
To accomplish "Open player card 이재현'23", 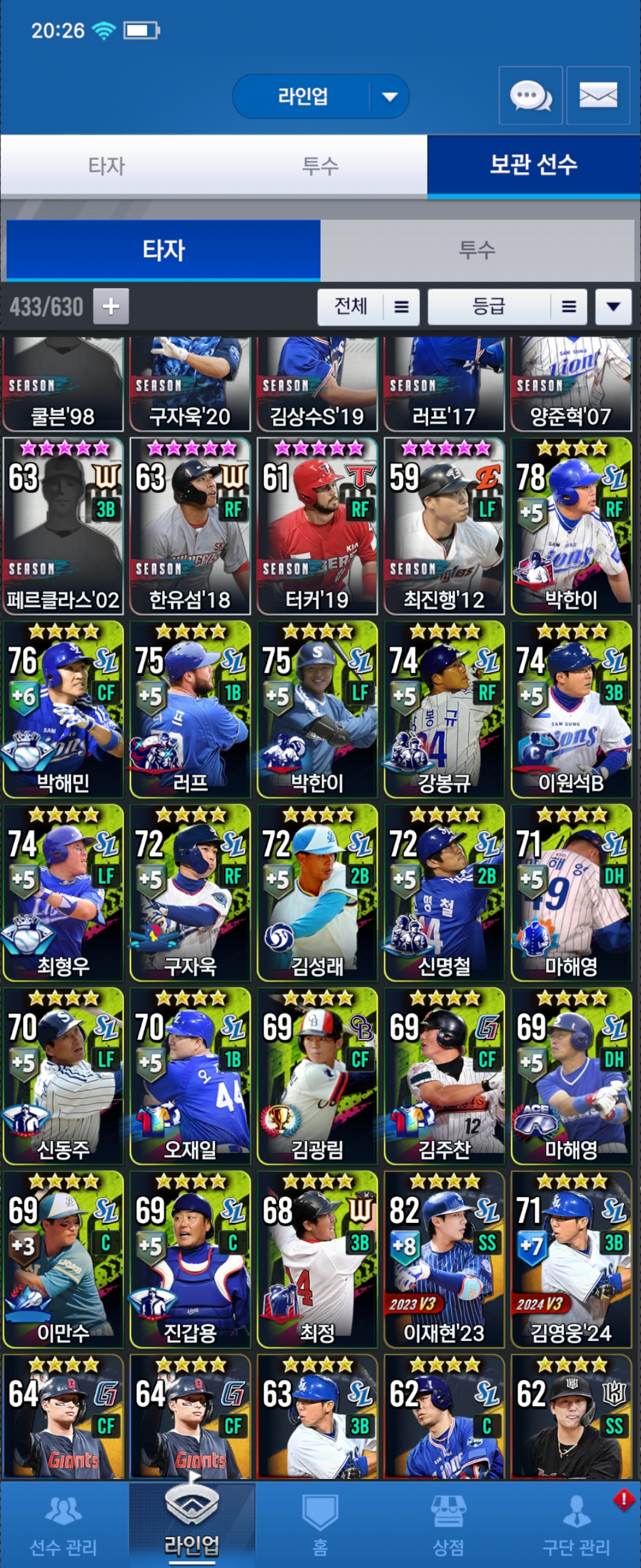I will click(x=444, y=1259).
